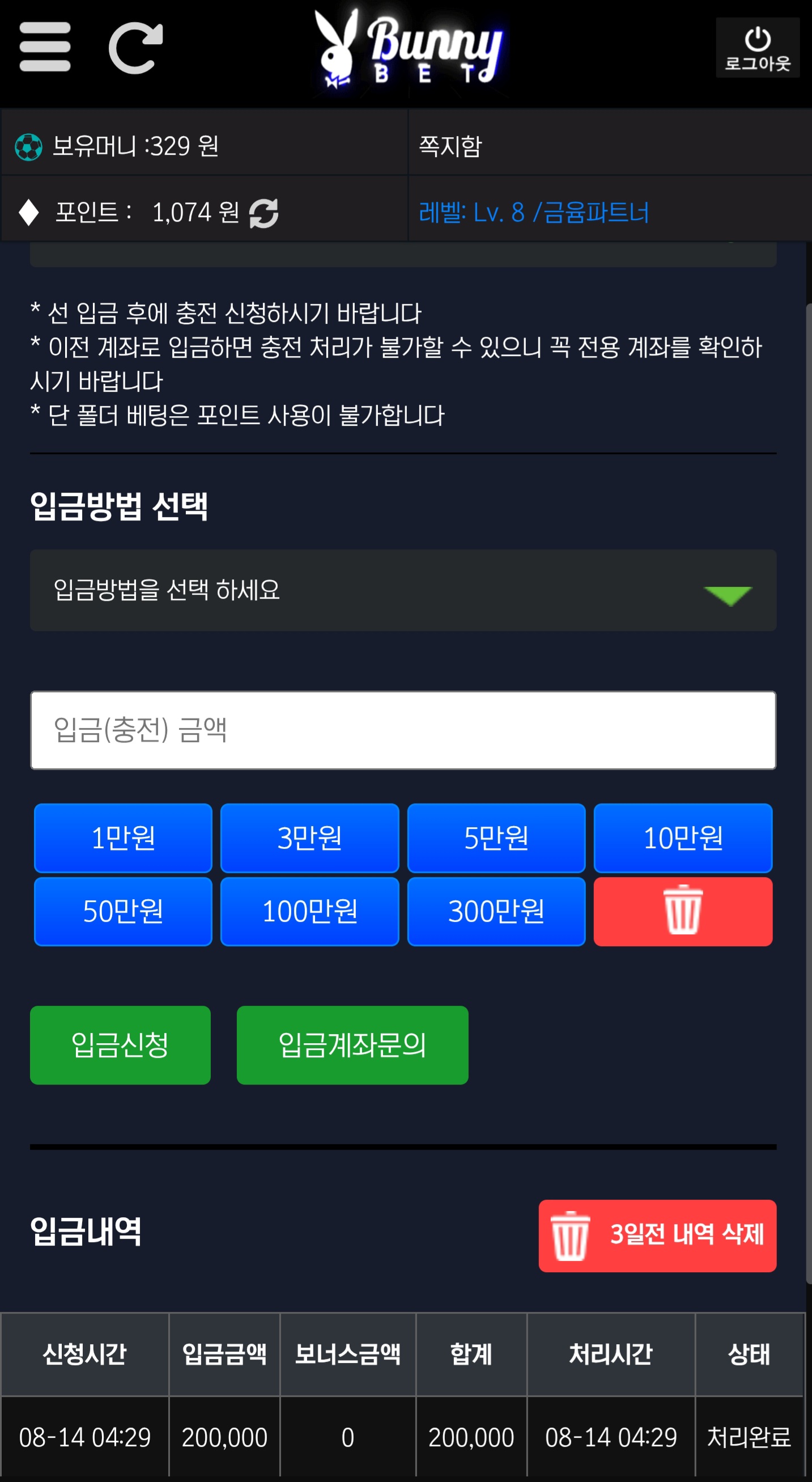Reload the page with the refresh icon
Viewport: 812px width, 1482px height.
(x=136, y=48)
